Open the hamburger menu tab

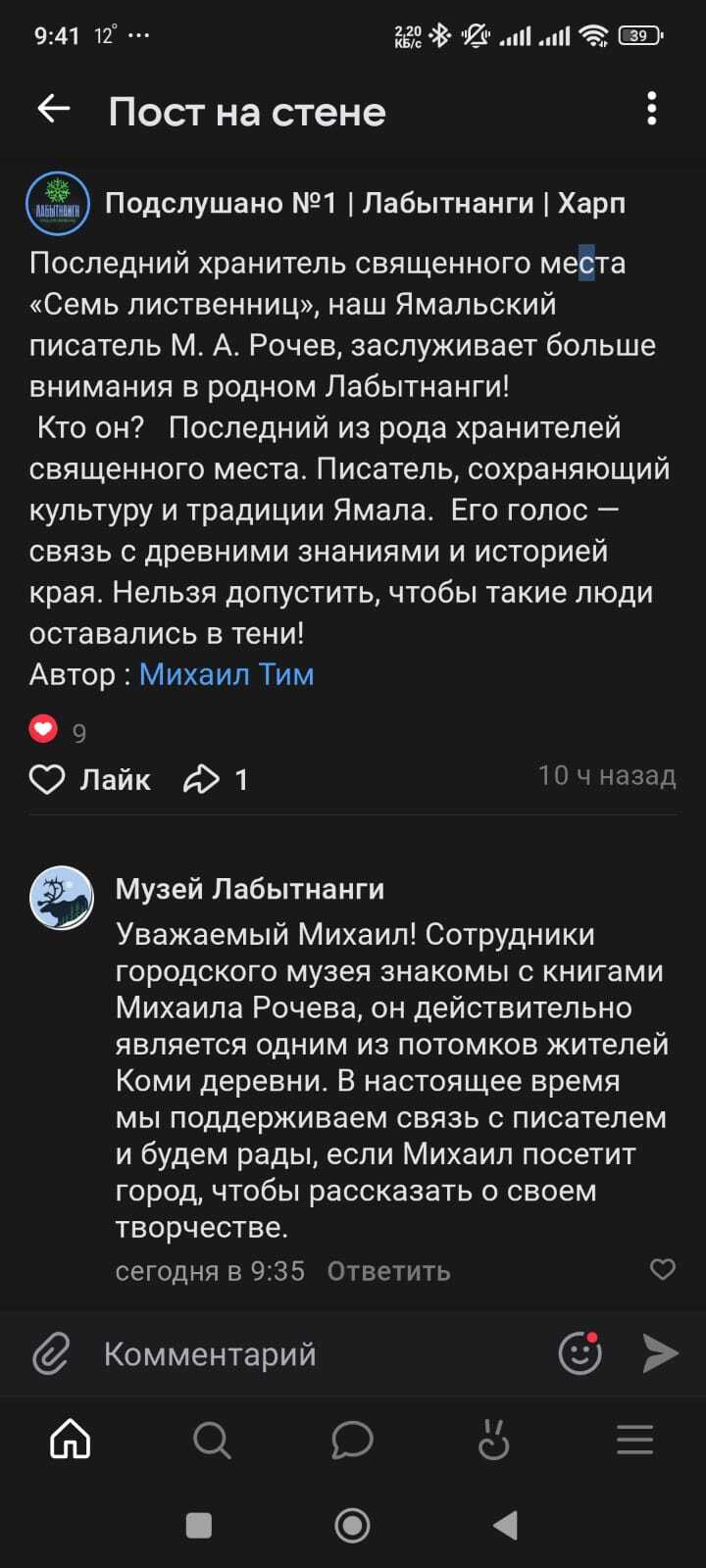pos(634,1441)
